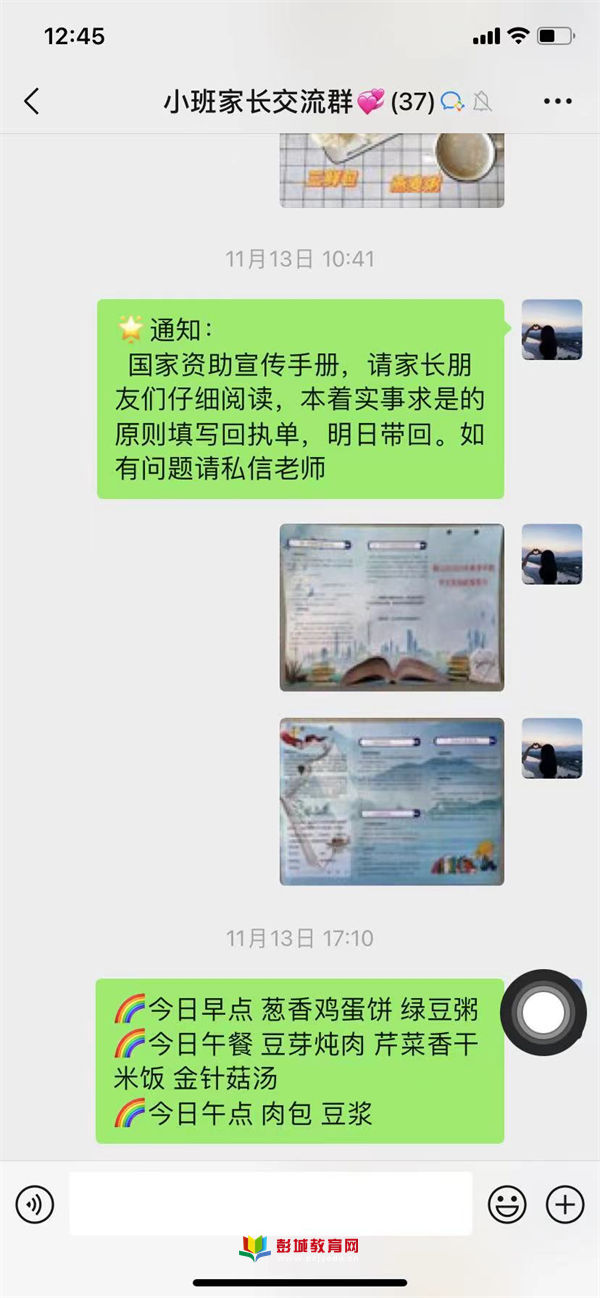Go back to the chat list

tap(32, 101)
